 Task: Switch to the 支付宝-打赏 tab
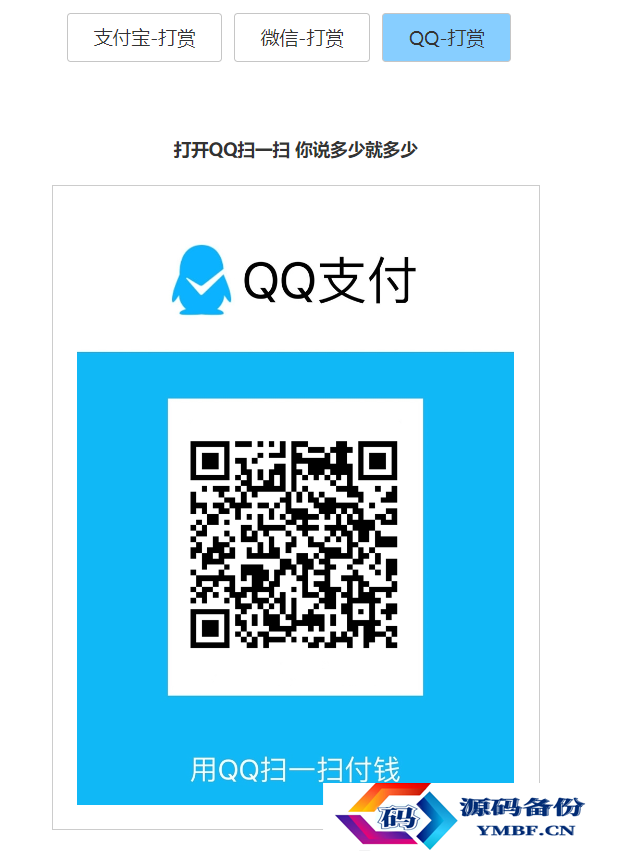(144, 38)
